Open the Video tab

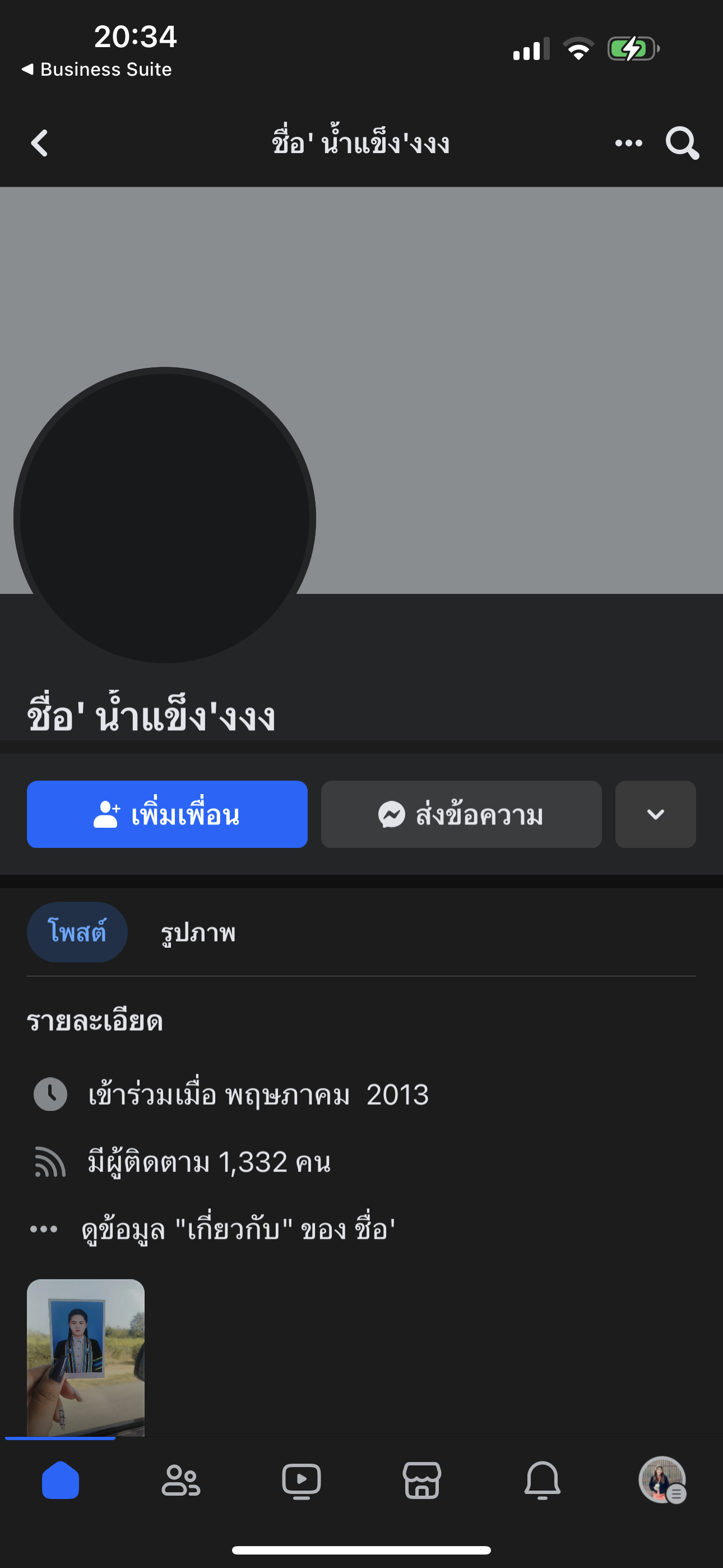302,1480
